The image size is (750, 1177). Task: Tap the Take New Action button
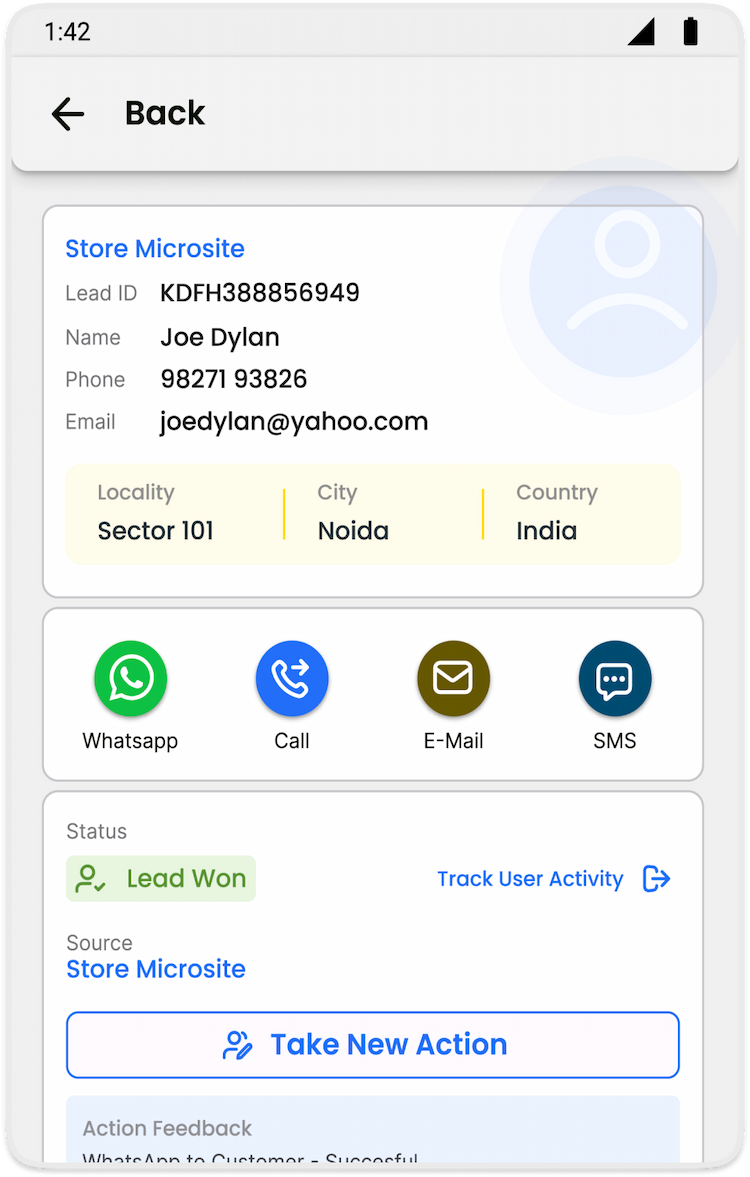(373, 1045)
